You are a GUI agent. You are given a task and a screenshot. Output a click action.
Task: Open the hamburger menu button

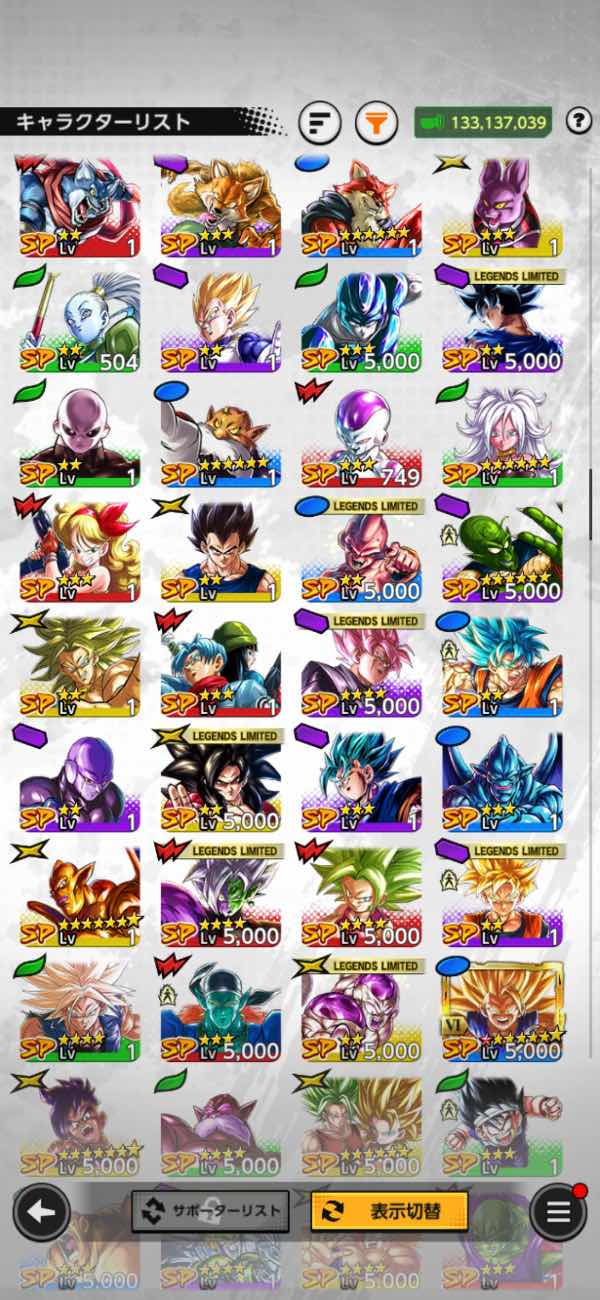[x=558, y=1212]
